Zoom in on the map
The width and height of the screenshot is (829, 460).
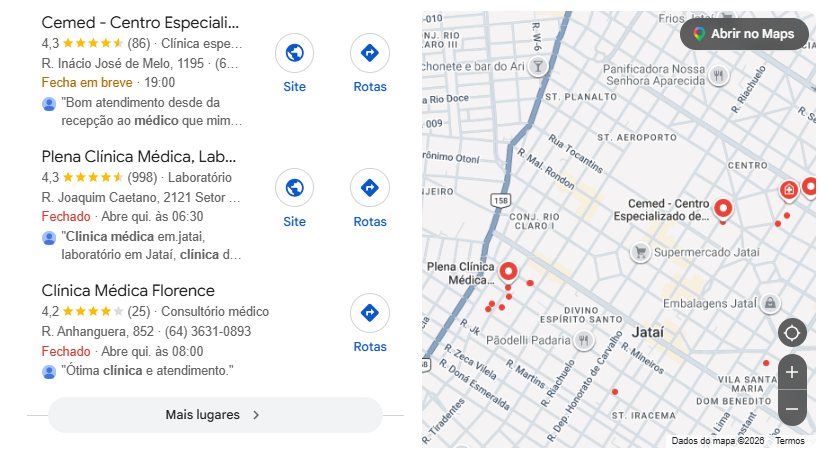tap(791, 372)
